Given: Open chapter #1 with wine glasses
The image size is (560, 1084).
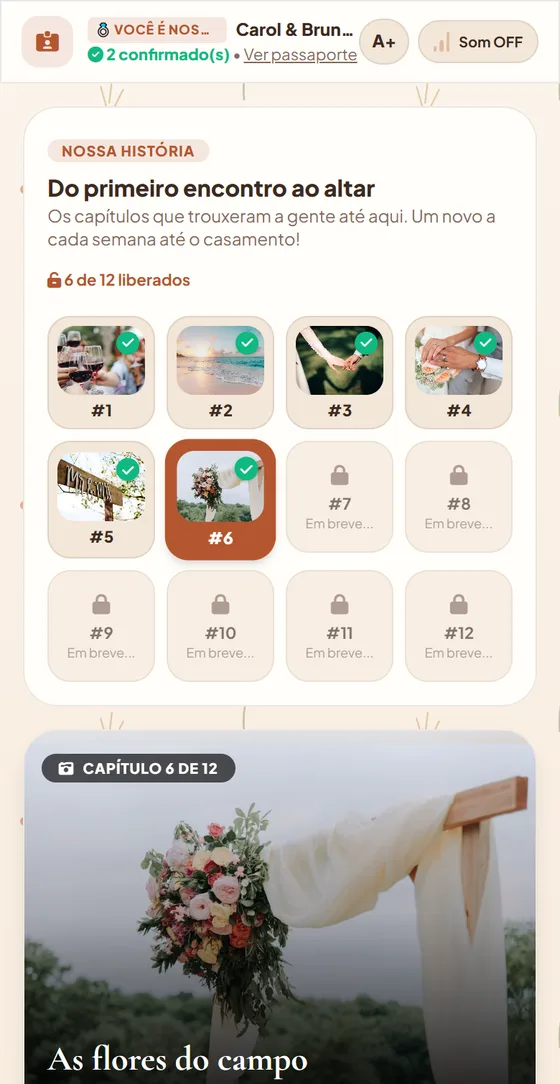Looking at the screenshot, I should point(101,373).
